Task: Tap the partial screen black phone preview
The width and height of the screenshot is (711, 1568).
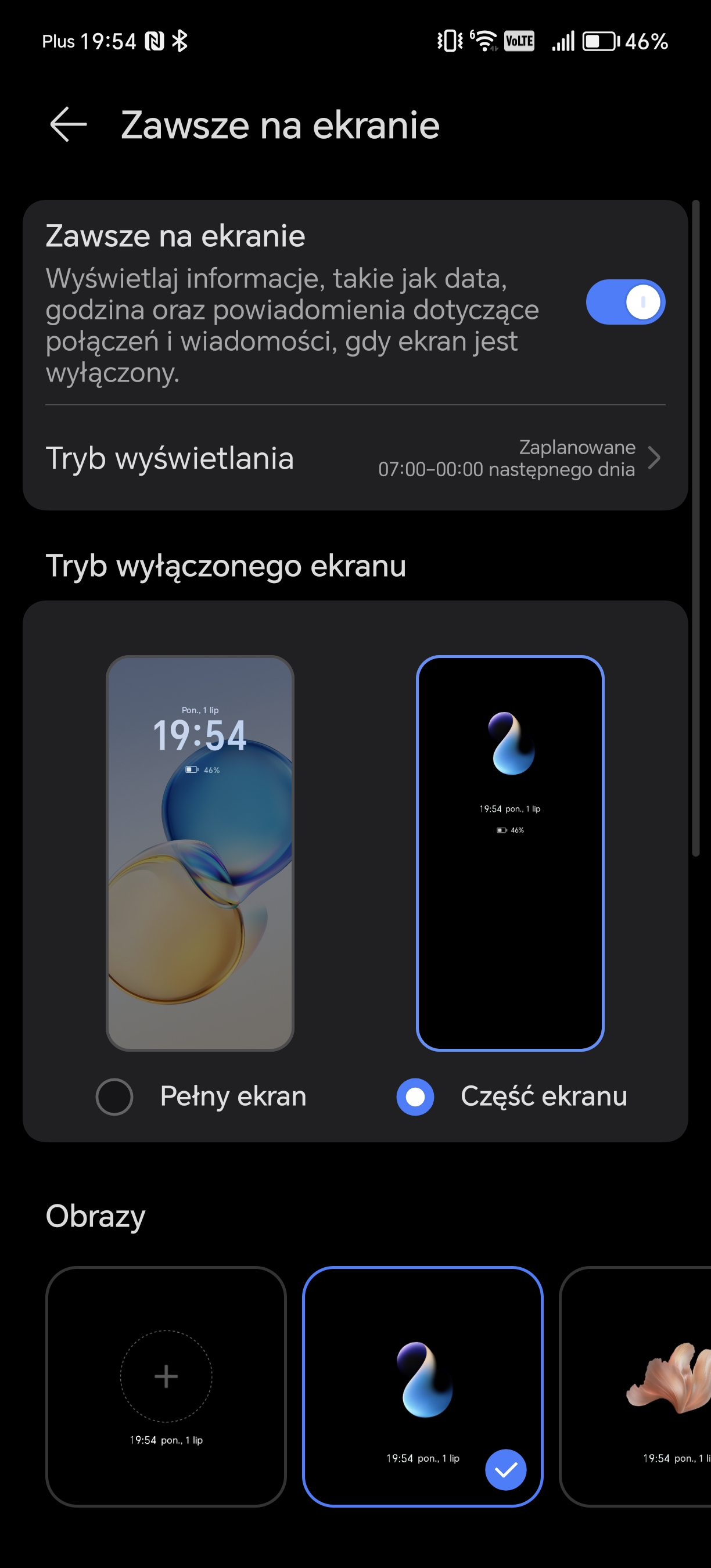Action: tap(510, 853)
